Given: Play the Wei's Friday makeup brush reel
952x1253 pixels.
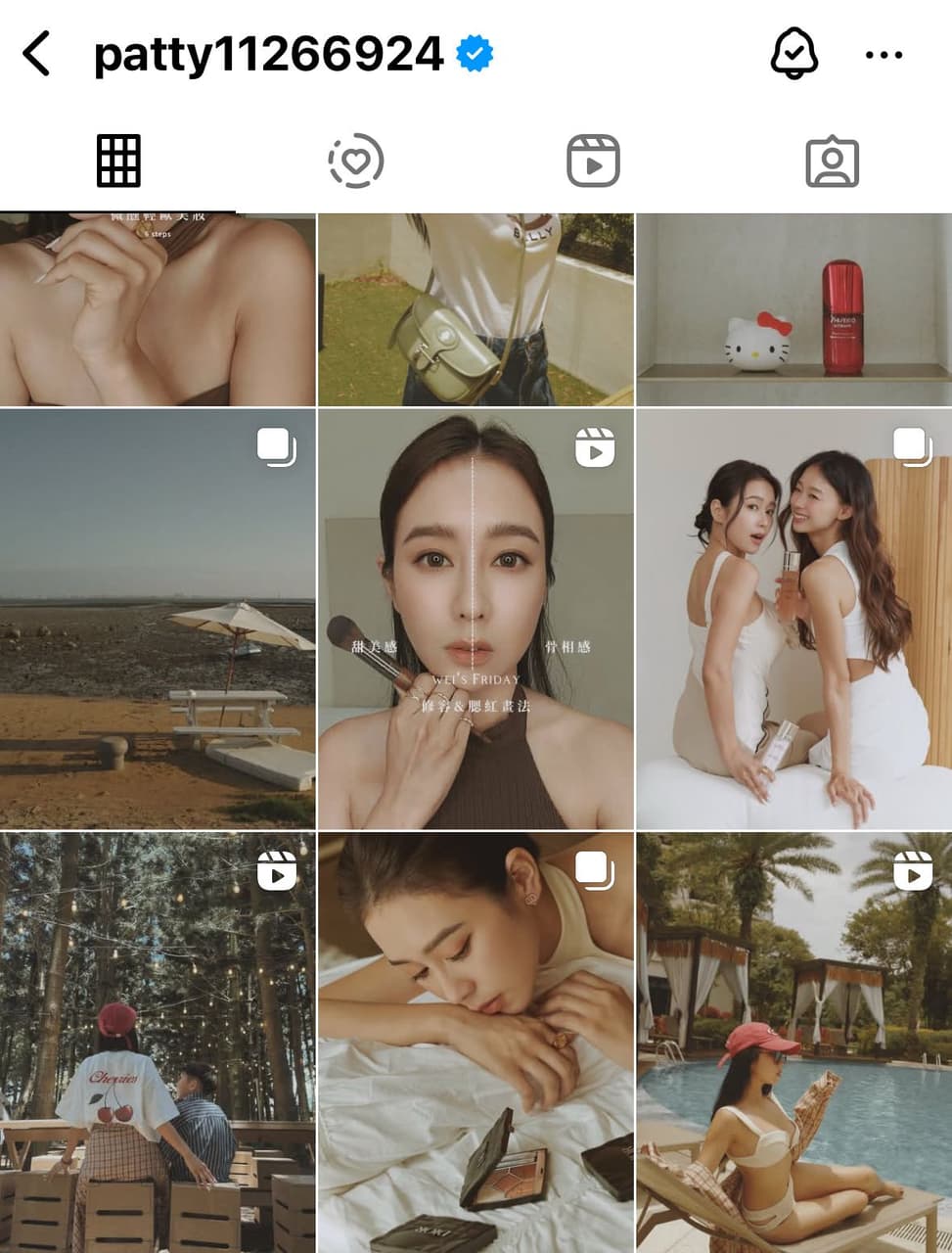Looking at the screenshot, I should (x=476, y=619).
